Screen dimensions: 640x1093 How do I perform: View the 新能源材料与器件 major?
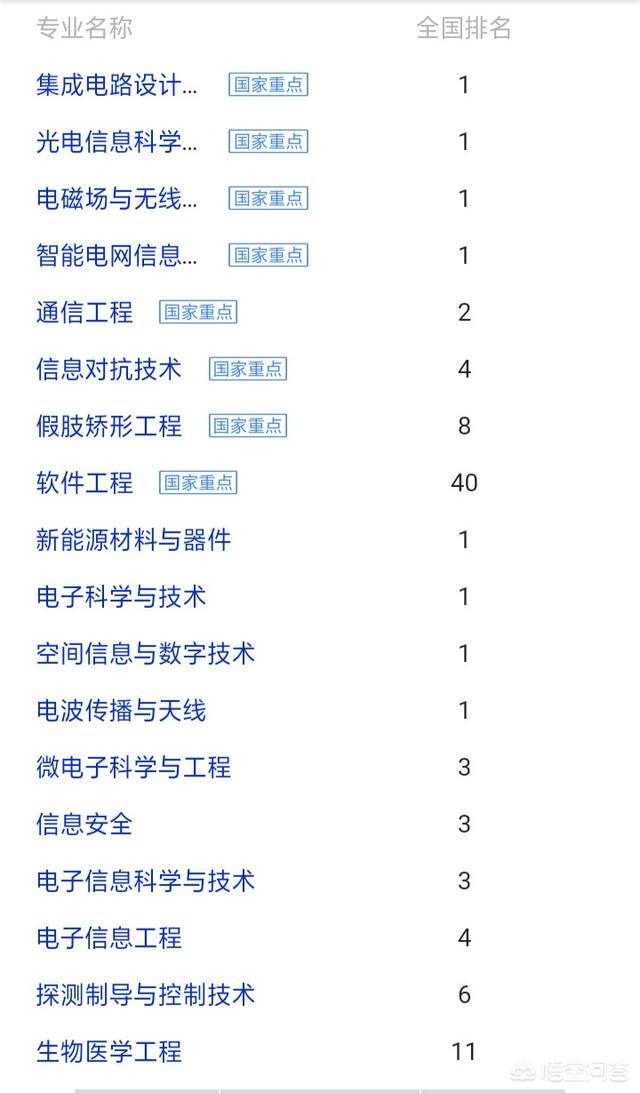pos(133,540)
